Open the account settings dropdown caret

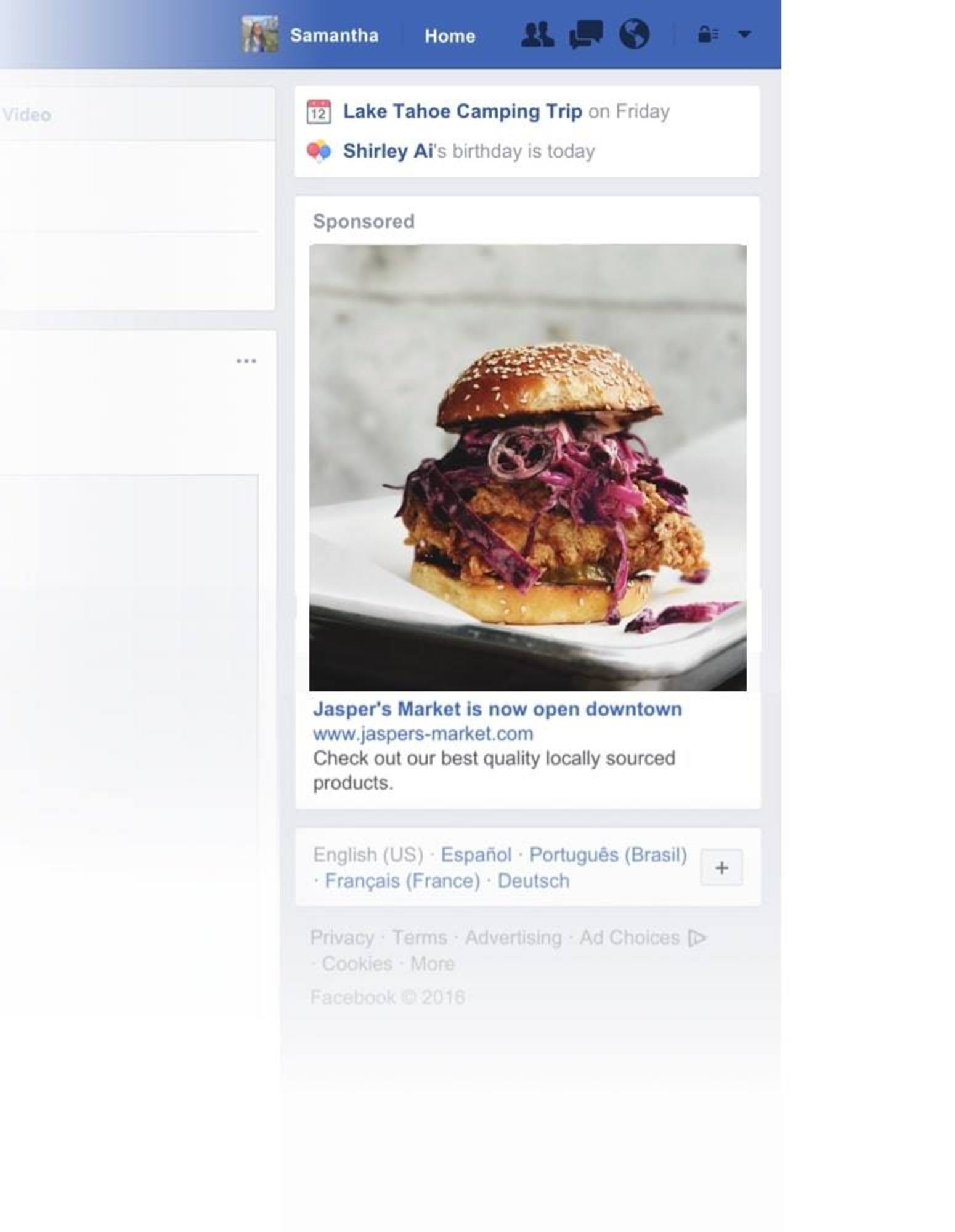click(x=743, y=35)
